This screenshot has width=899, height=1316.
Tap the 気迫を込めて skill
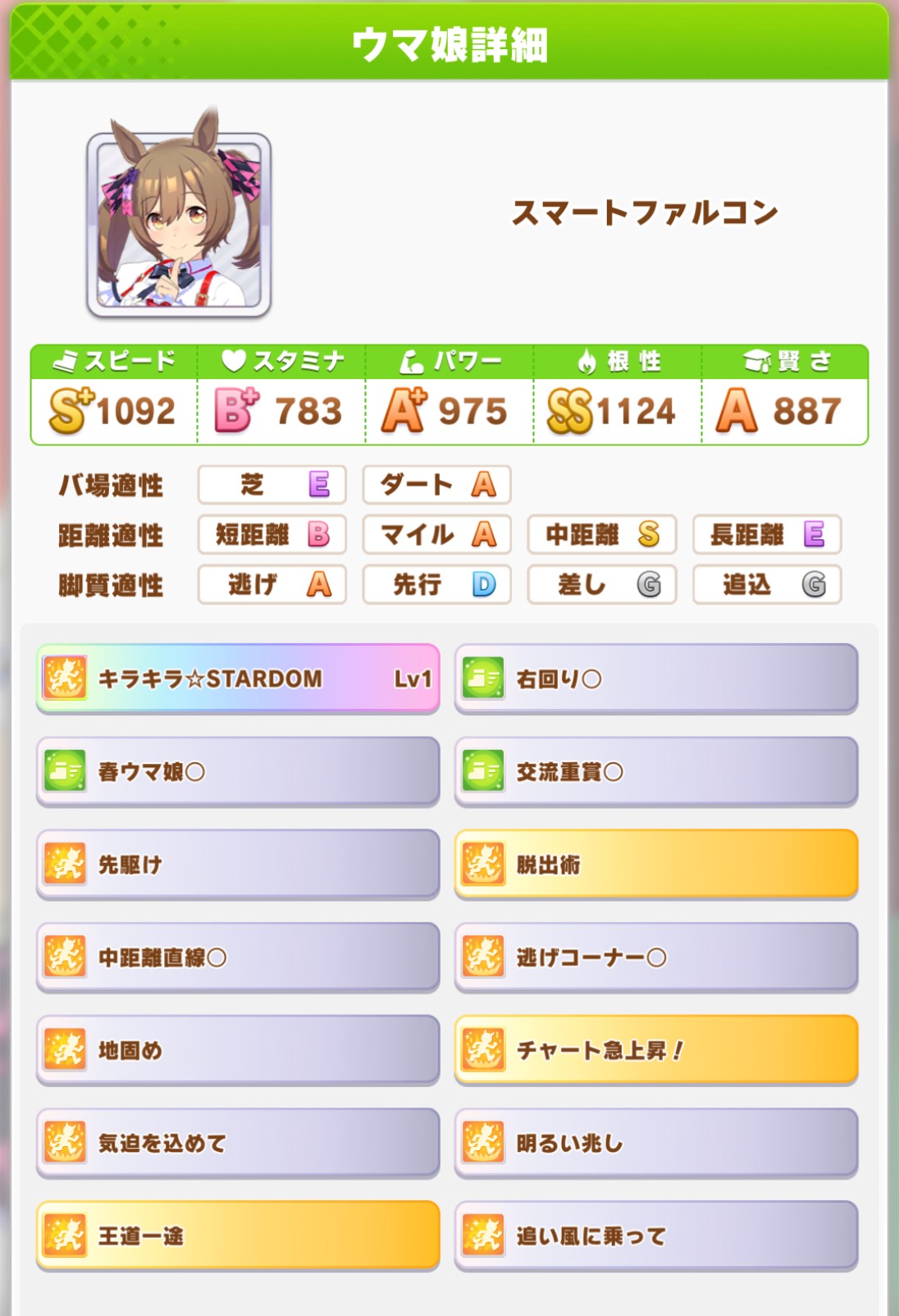point(238,1143)
